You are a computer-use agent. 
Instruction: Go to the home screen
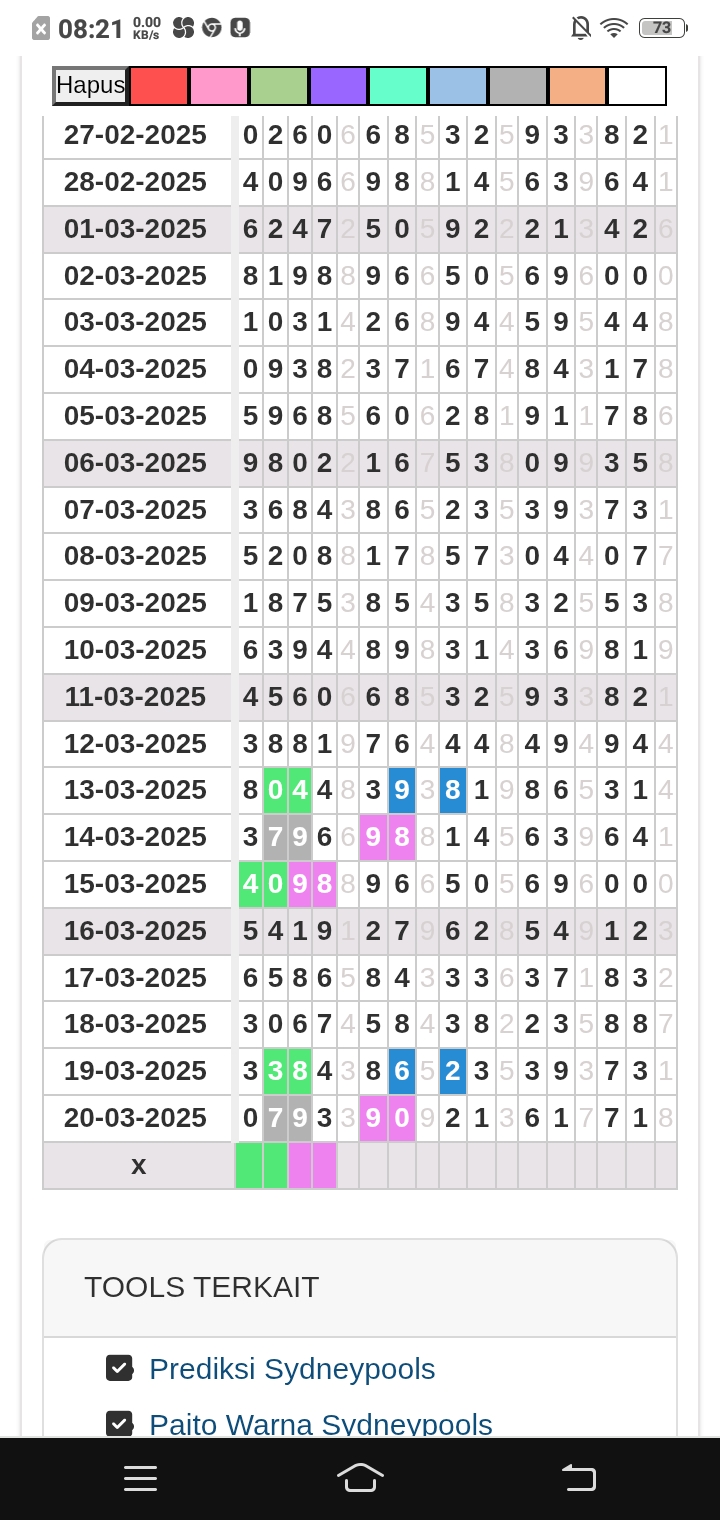[x=360, y=1478]
